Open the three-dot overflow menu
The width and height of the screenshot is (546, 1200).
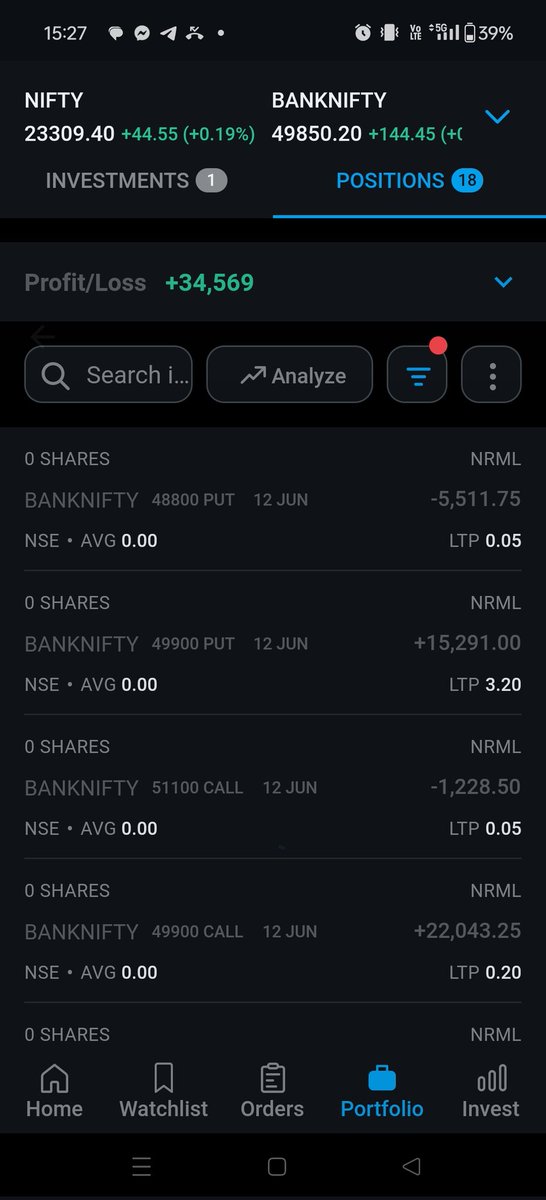491,375
